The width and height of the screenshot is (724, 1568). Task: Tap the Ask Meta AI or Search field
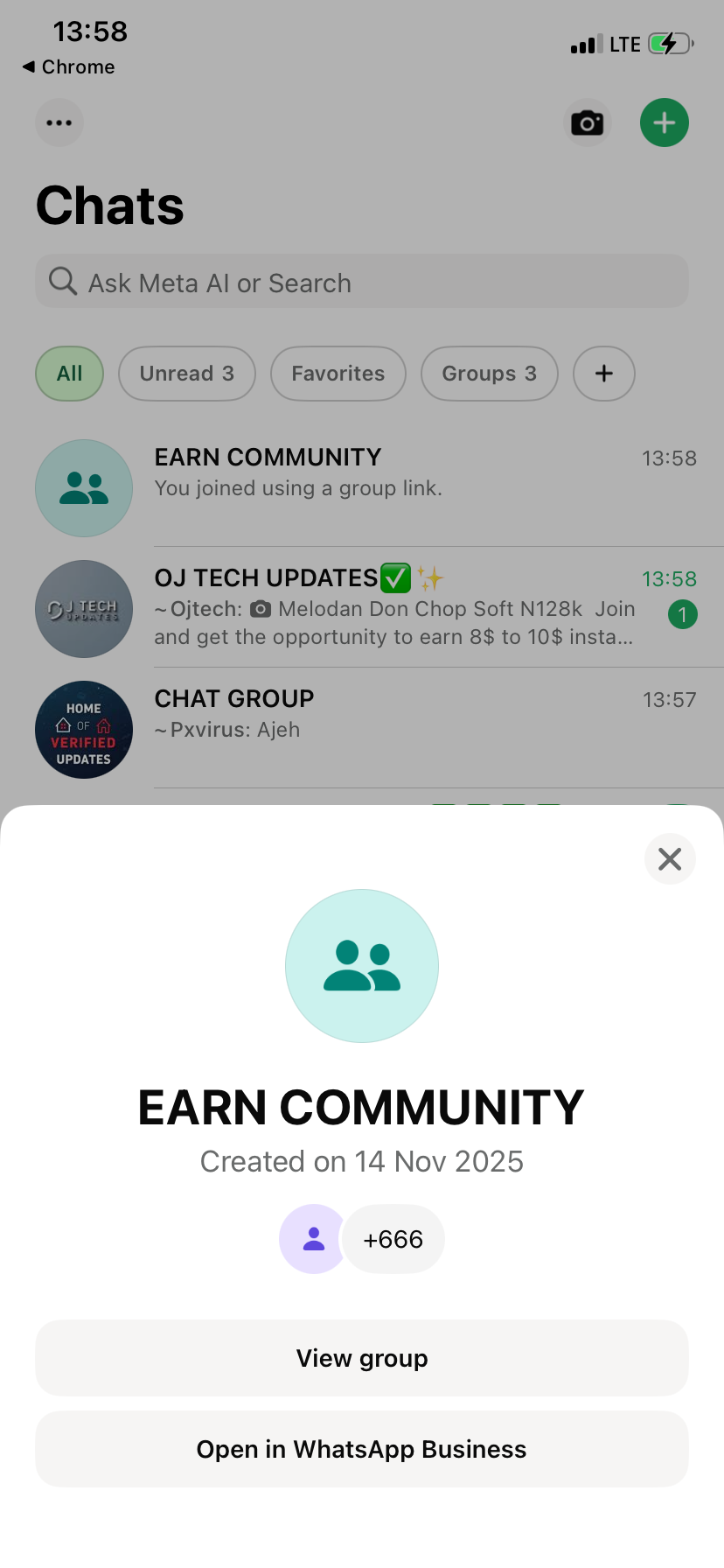362,282
